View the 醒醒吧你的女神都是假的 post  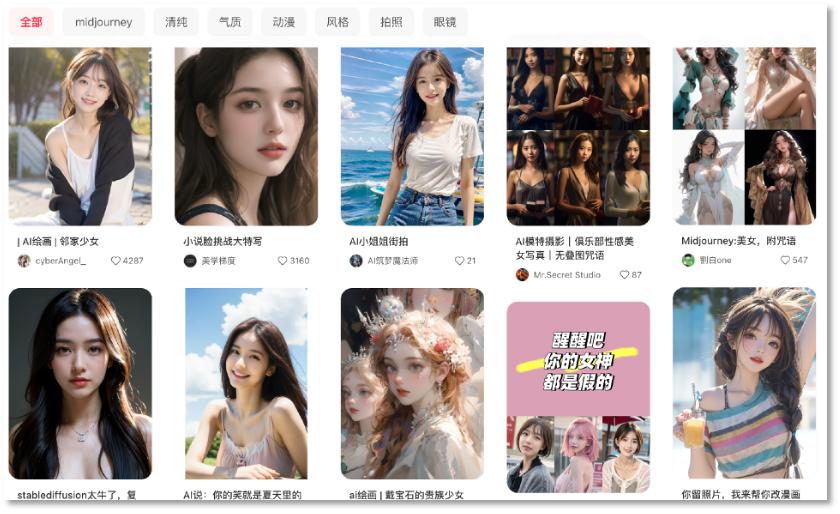click(x=578, y=396)
